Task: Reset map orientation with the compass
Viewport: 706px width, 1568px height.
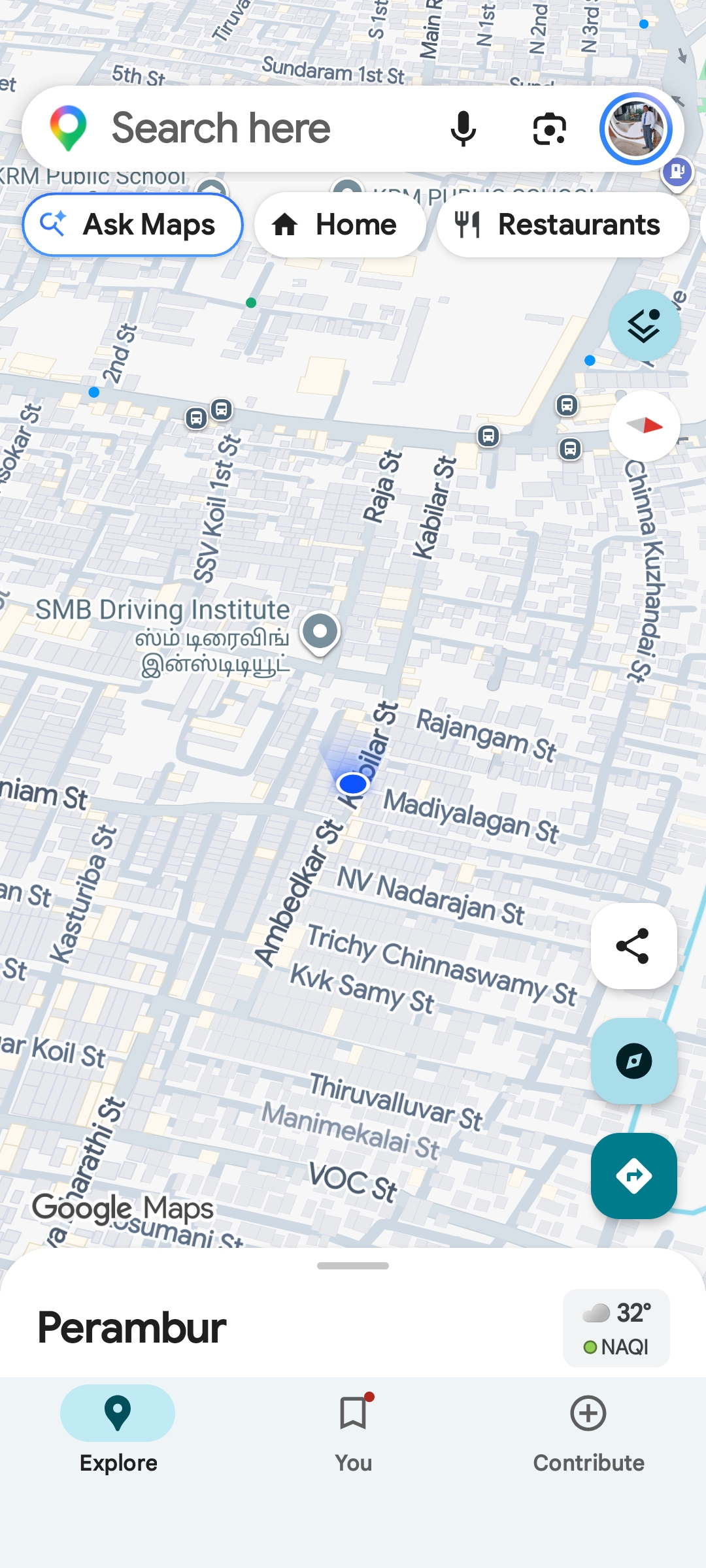Action: (645, 426)
